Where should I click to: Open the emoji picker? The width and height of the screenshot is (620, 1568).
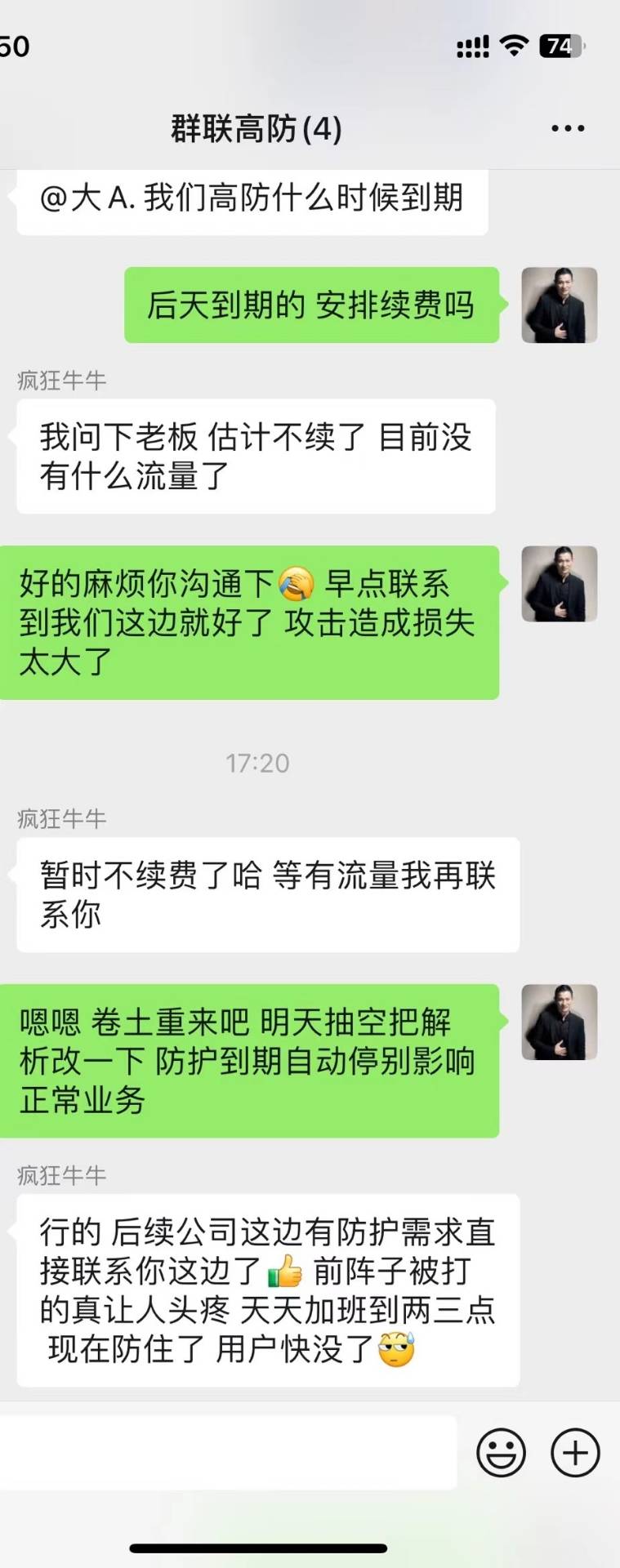501,1453
